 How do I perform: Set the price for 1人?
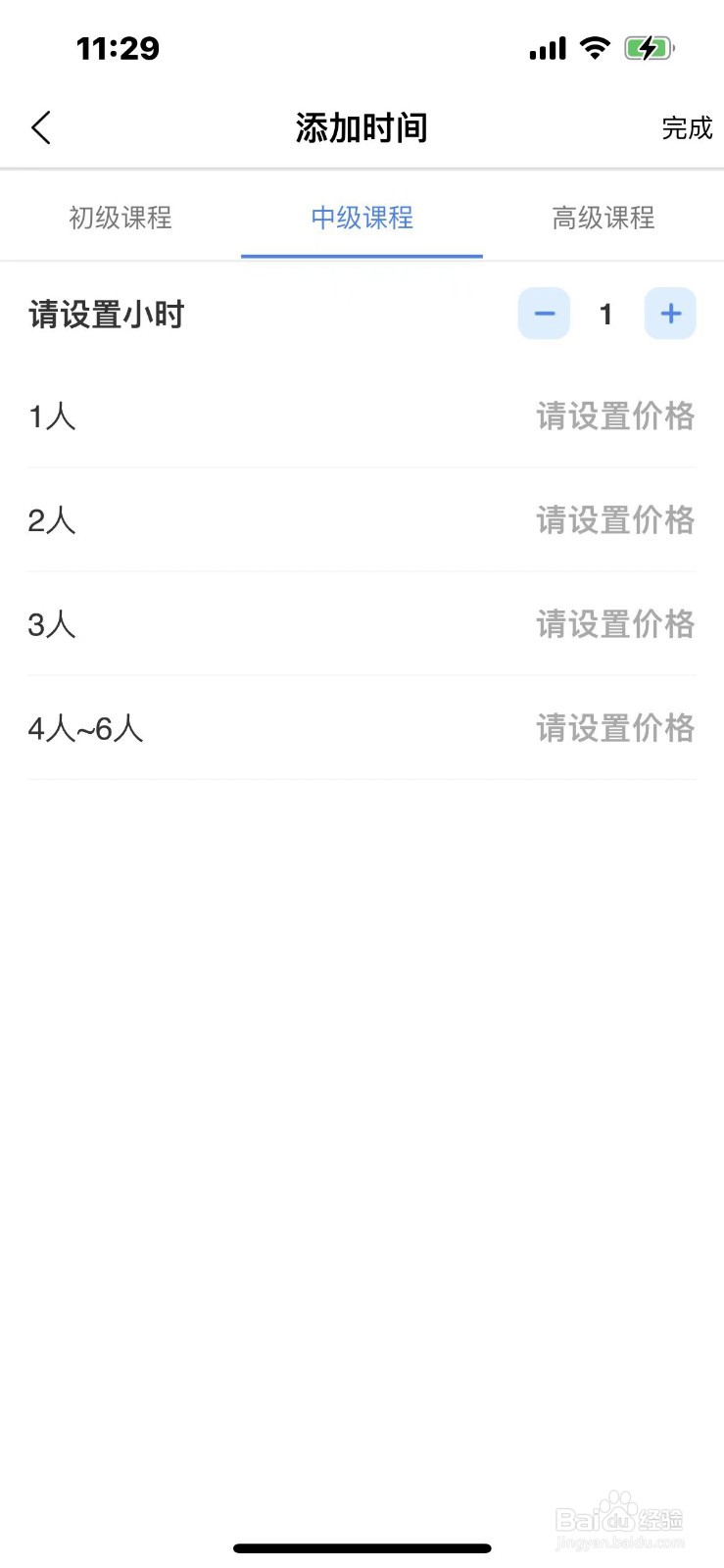[x=615, y=416]
